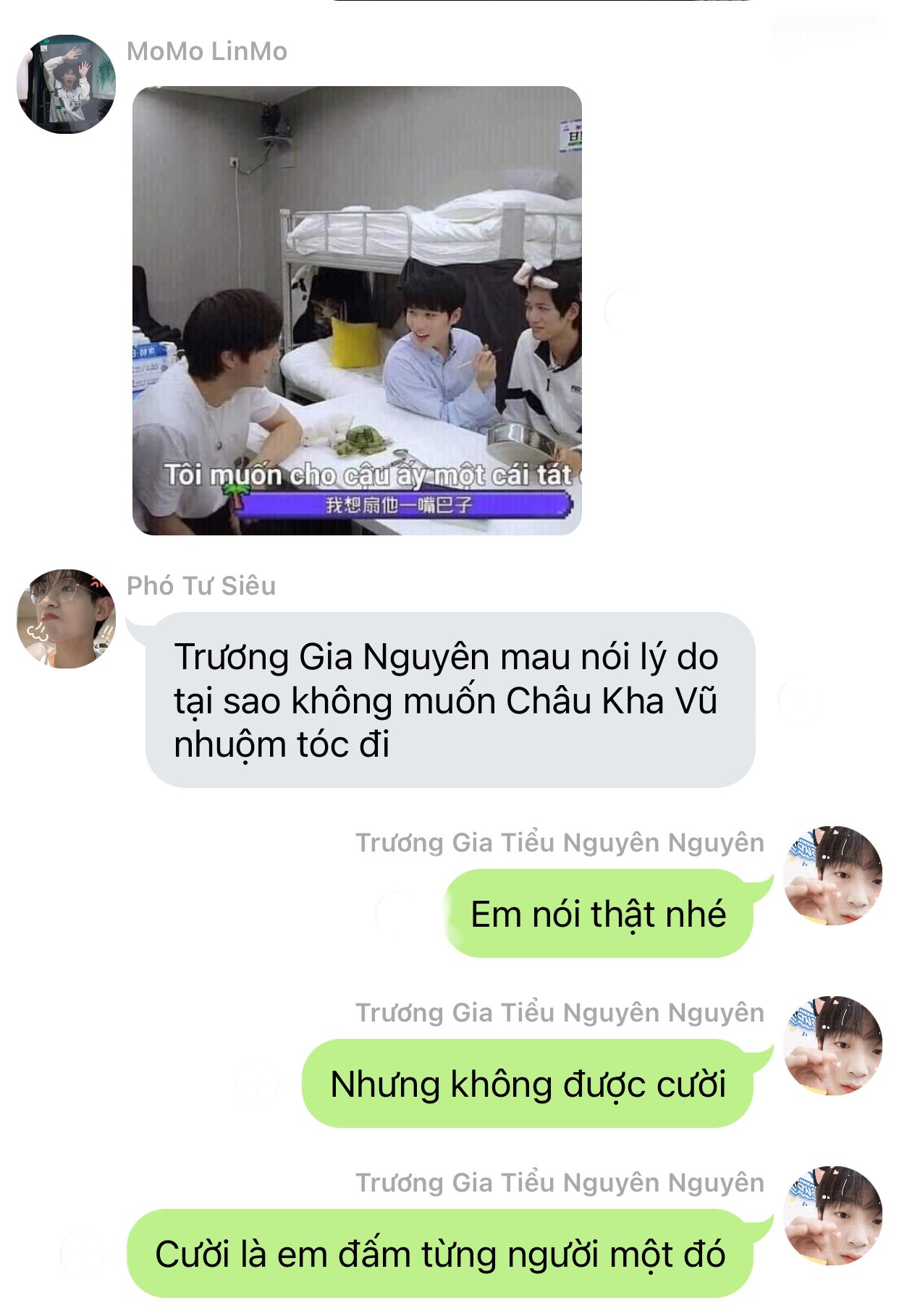Open the photo sent by MoMo LinMo

click(357, 311)
